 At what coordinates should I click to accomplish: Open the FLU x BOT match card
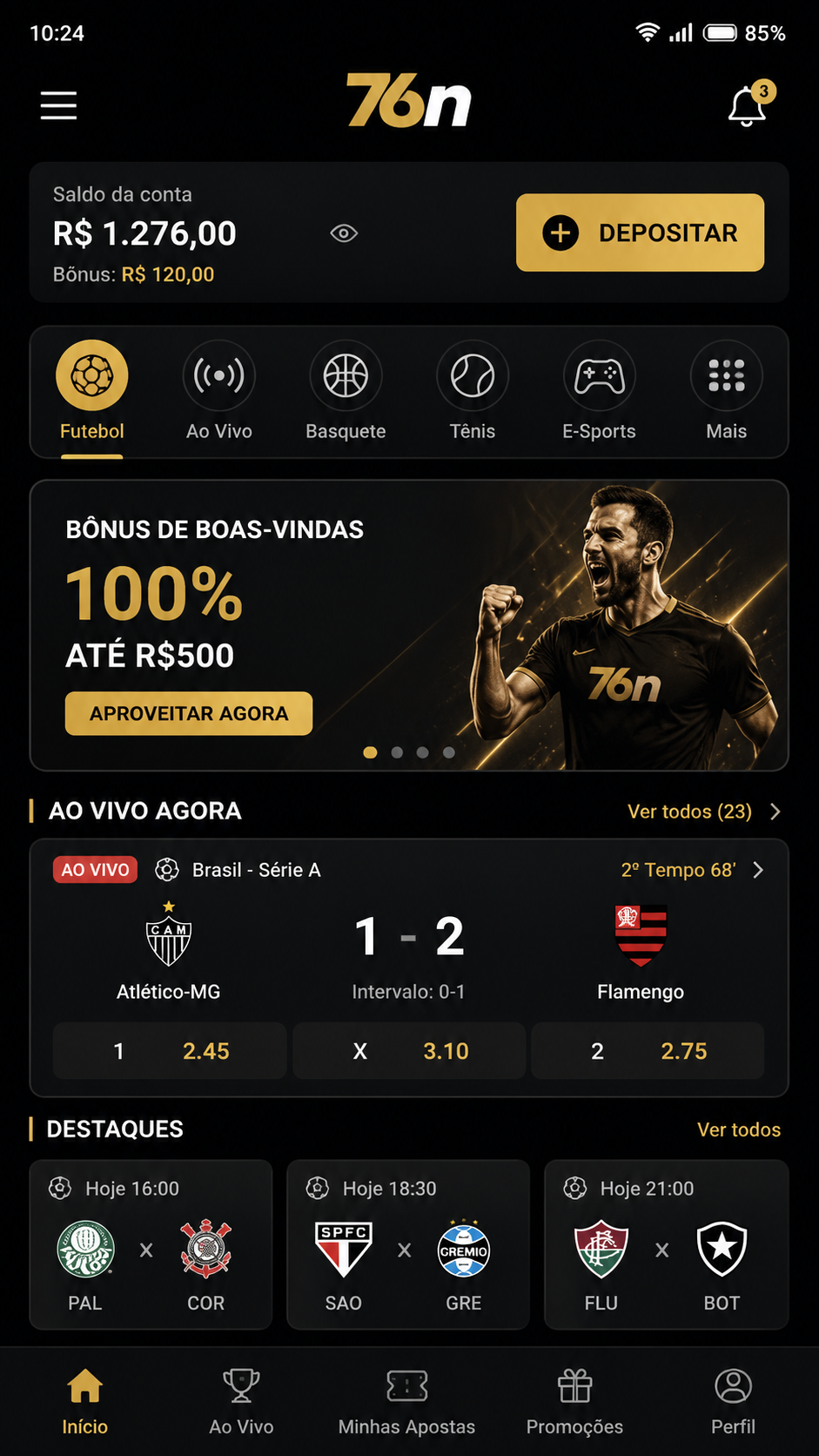tap(666, 1244)
